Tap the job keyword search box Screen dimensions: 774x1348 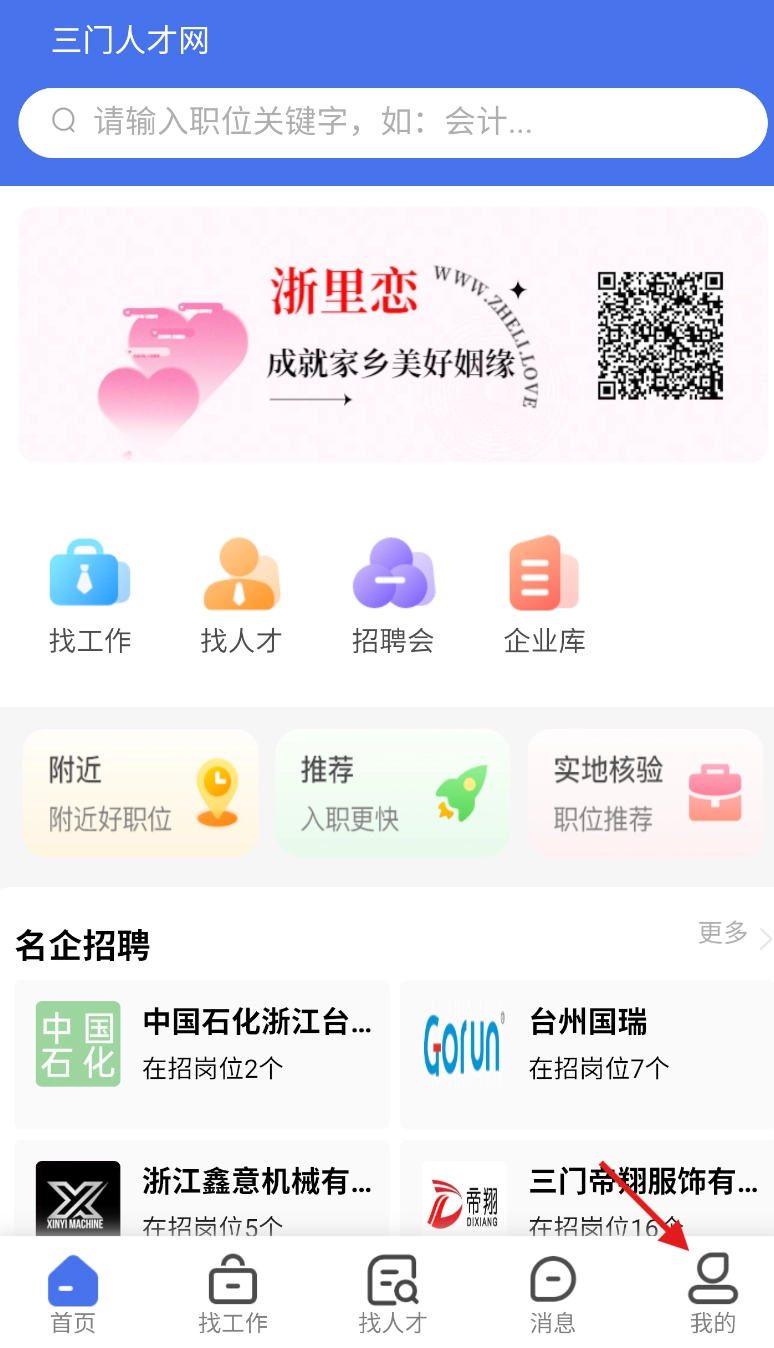tap(392, 123)
